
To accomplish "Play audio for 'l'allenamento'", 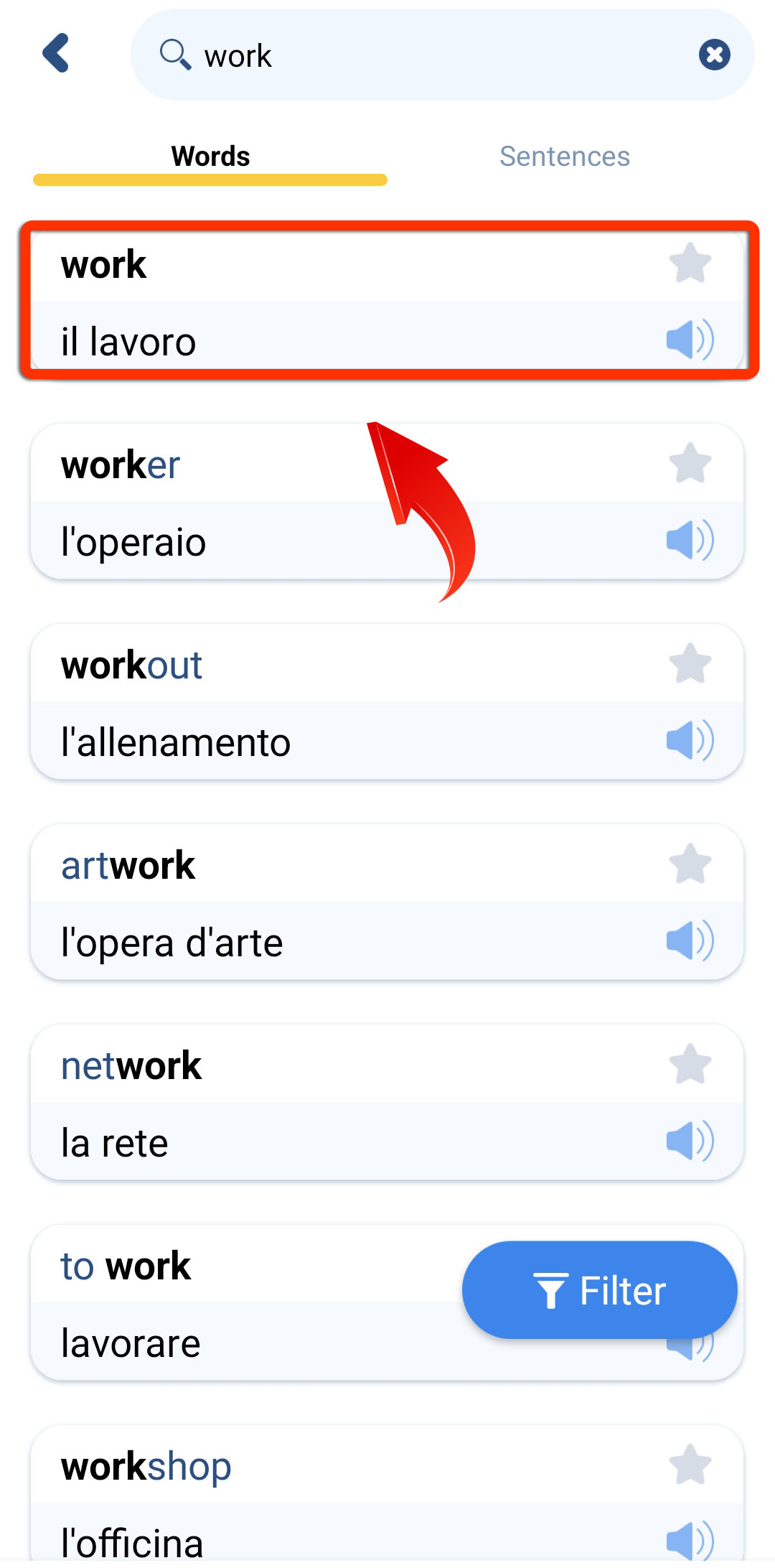I will pos(690,740).
